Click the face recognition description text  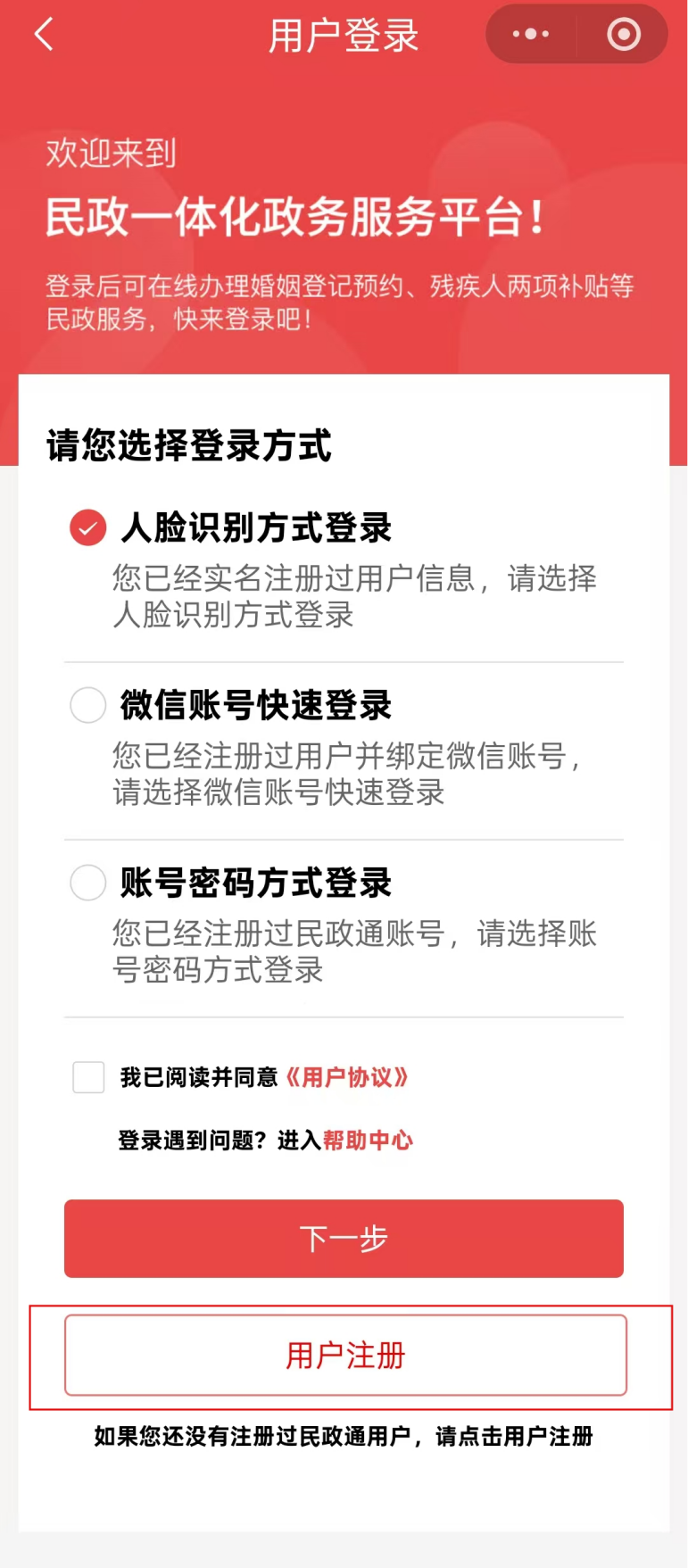(x=357, y=598)
